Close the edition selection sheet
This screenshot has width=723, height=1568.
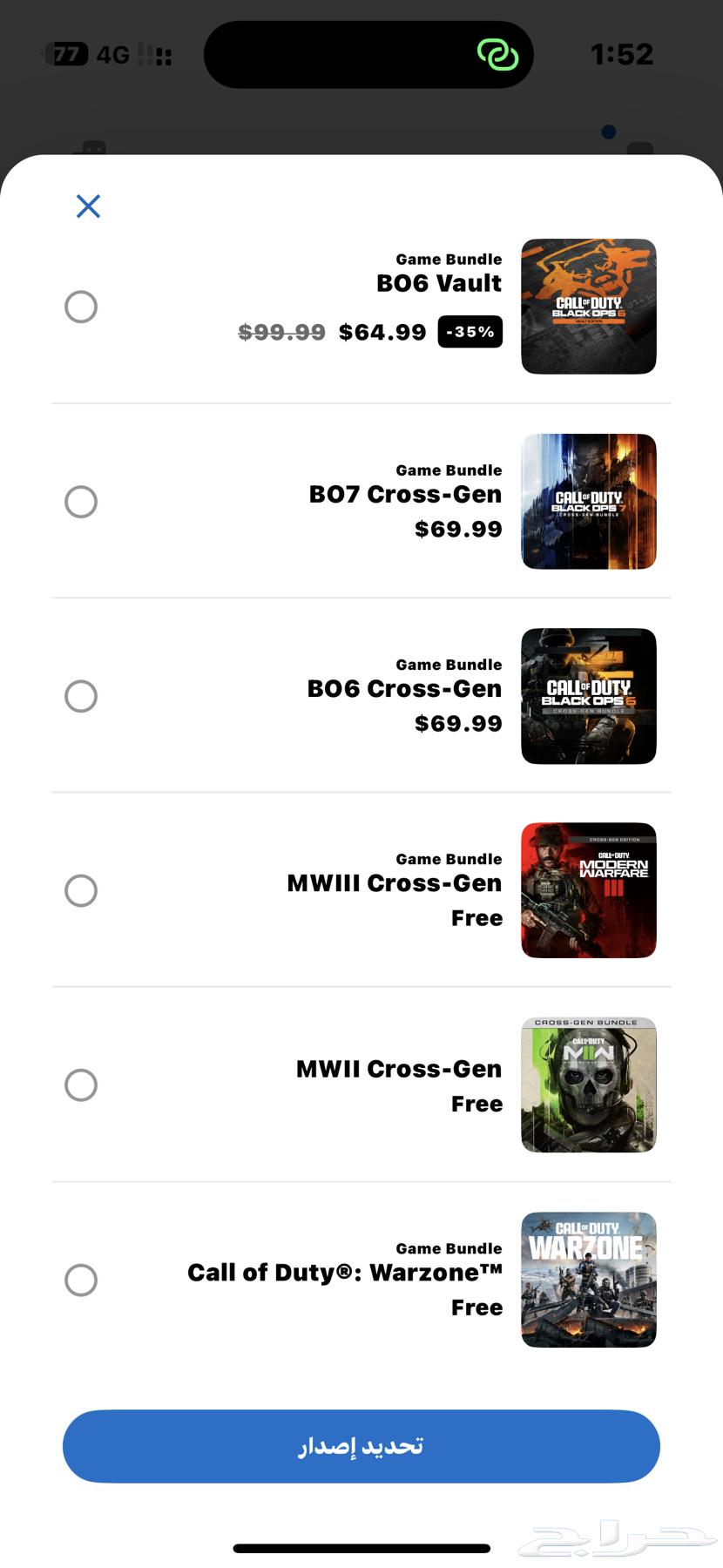click(x=88, y=206)
